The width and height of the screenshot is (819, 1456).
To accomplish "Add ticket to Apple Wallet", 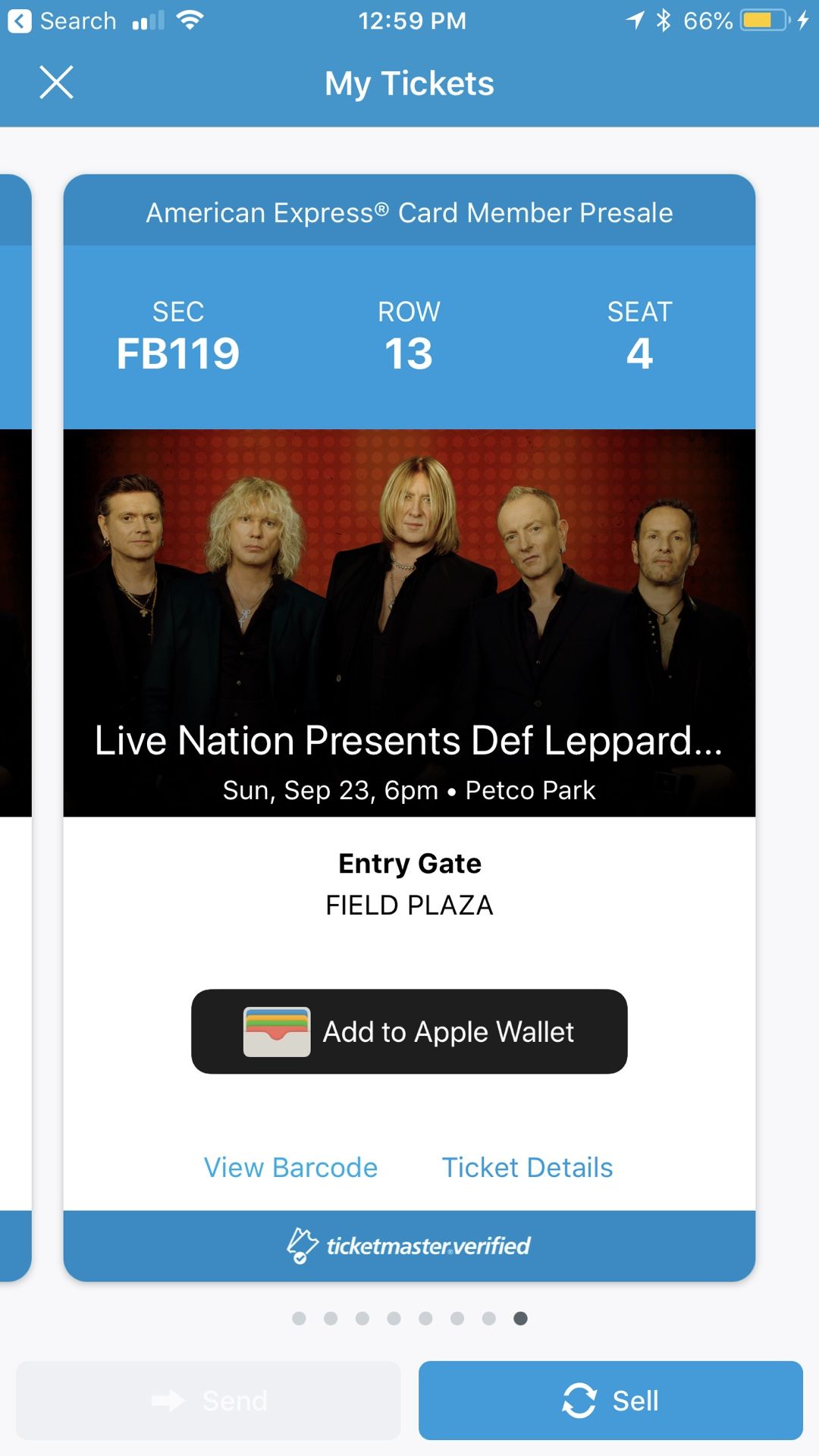I will pos(409,1031).
